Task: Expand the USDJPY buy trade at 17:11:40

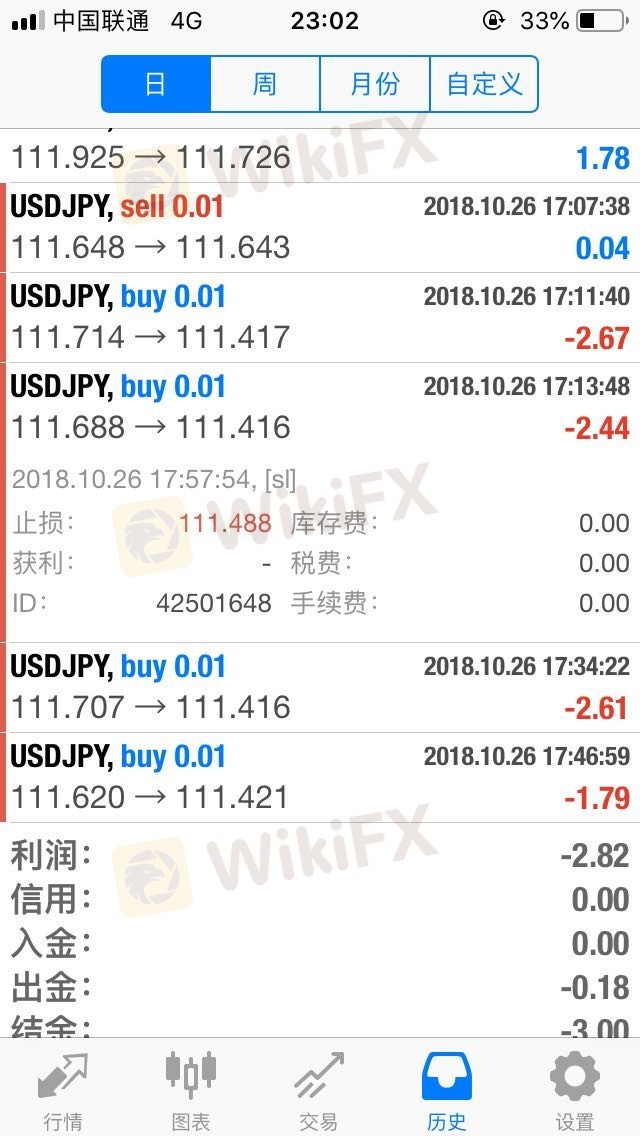Action: (x=320, y=317)
